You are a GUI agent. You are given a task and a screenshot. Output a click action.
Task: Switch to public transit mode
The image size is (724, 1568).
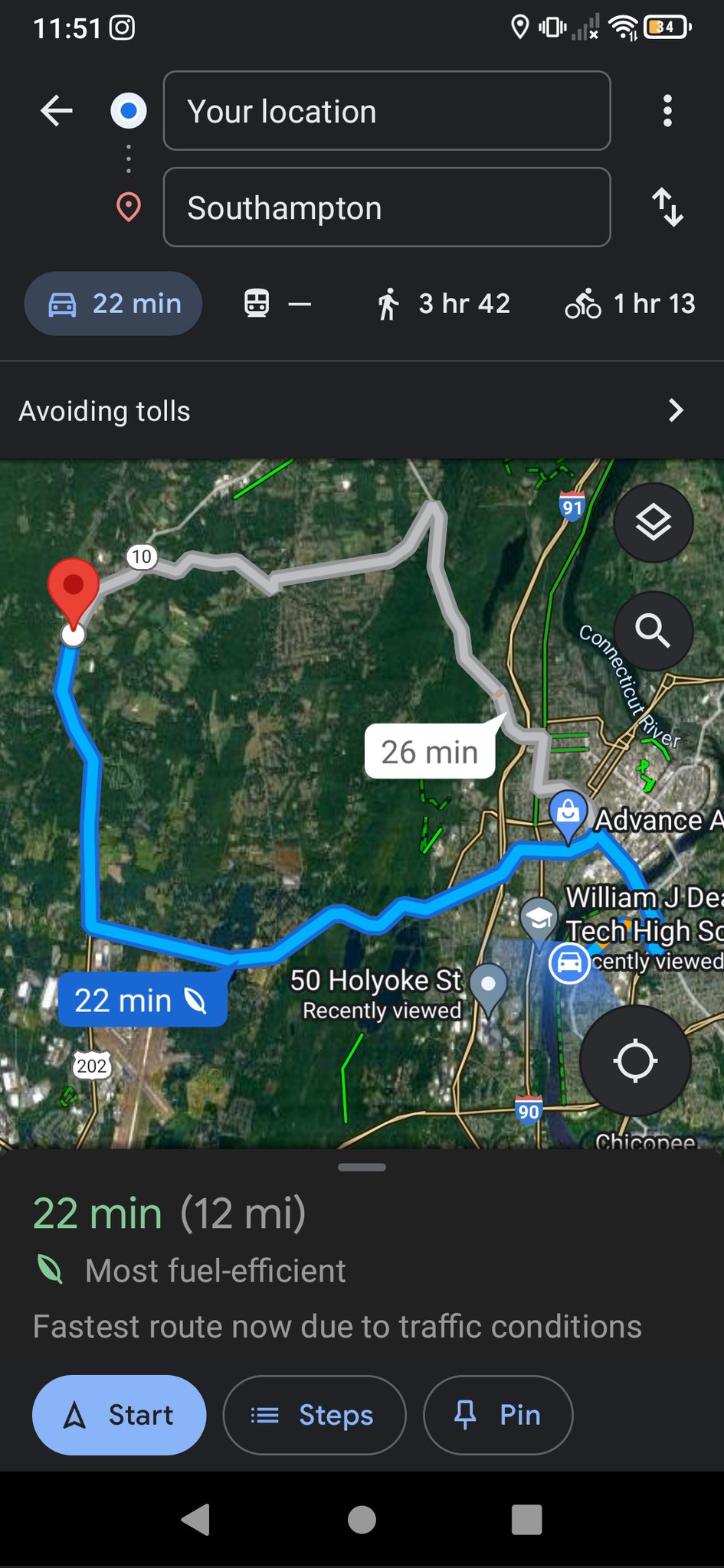pyautogui.click(x=277, y=304)
